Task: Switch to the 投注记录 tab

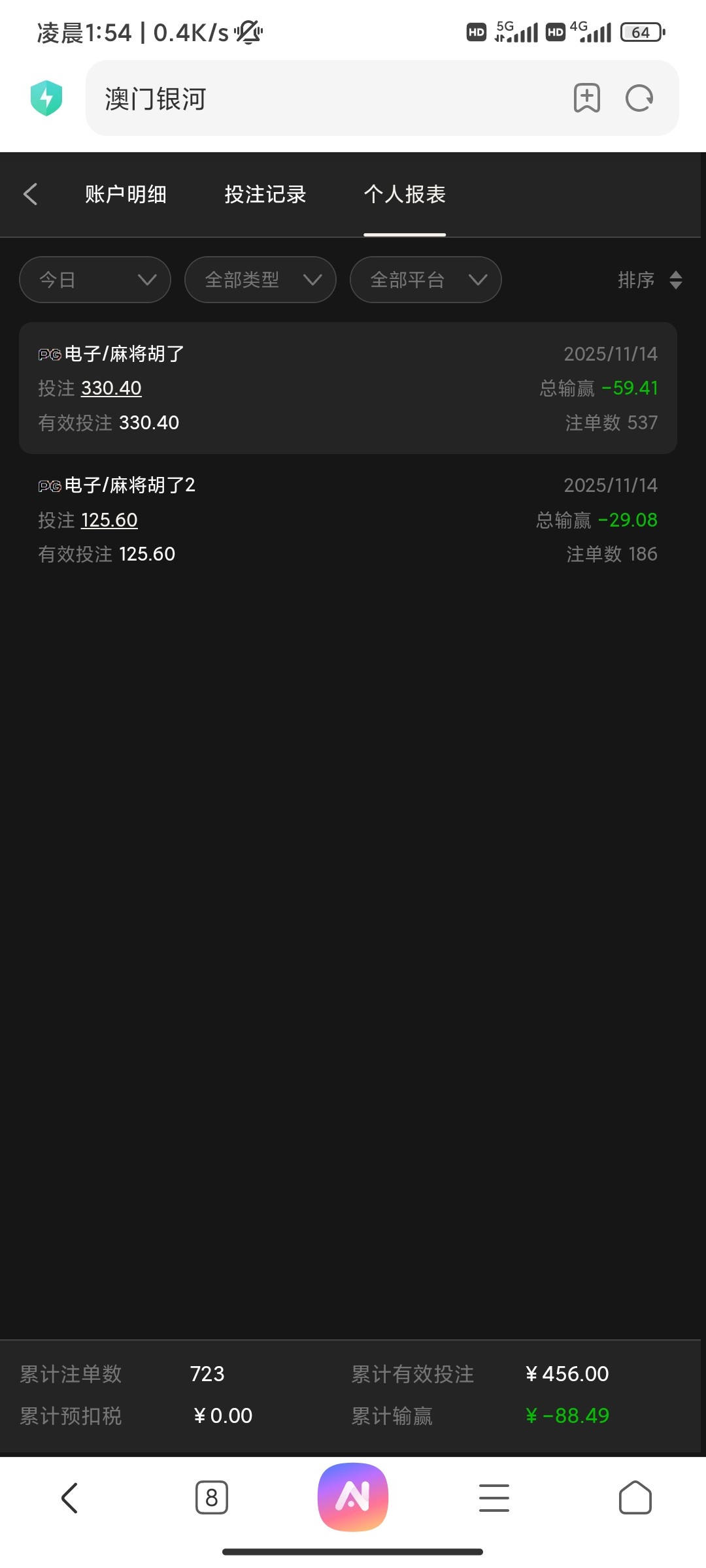Action: coord(264,194)
